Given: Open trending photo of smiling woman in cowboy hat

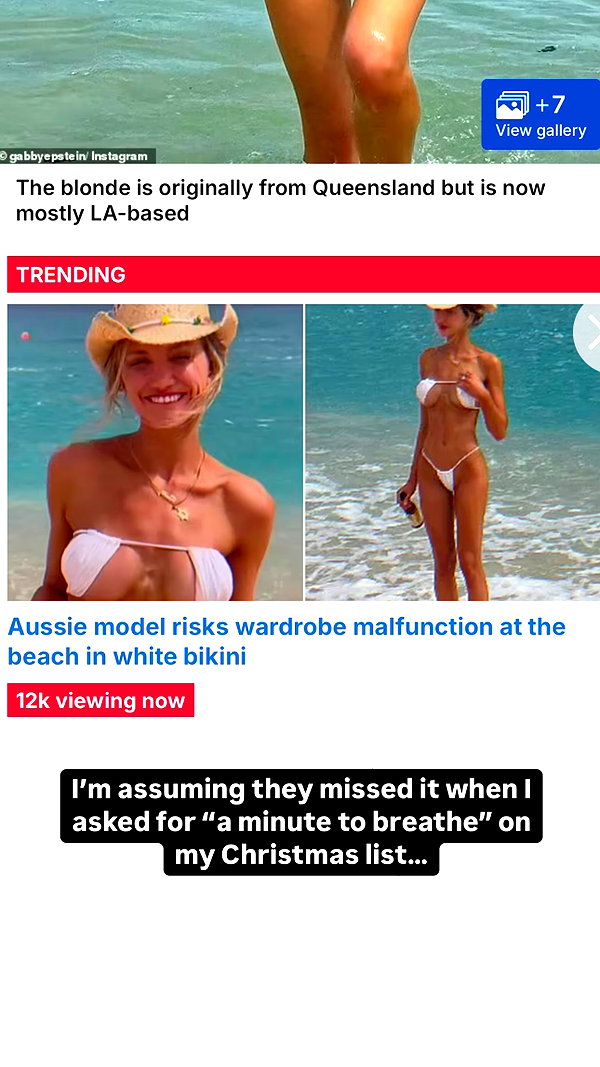Looking at the screenshot, I should pyautogui.click(x=155, y=452).
